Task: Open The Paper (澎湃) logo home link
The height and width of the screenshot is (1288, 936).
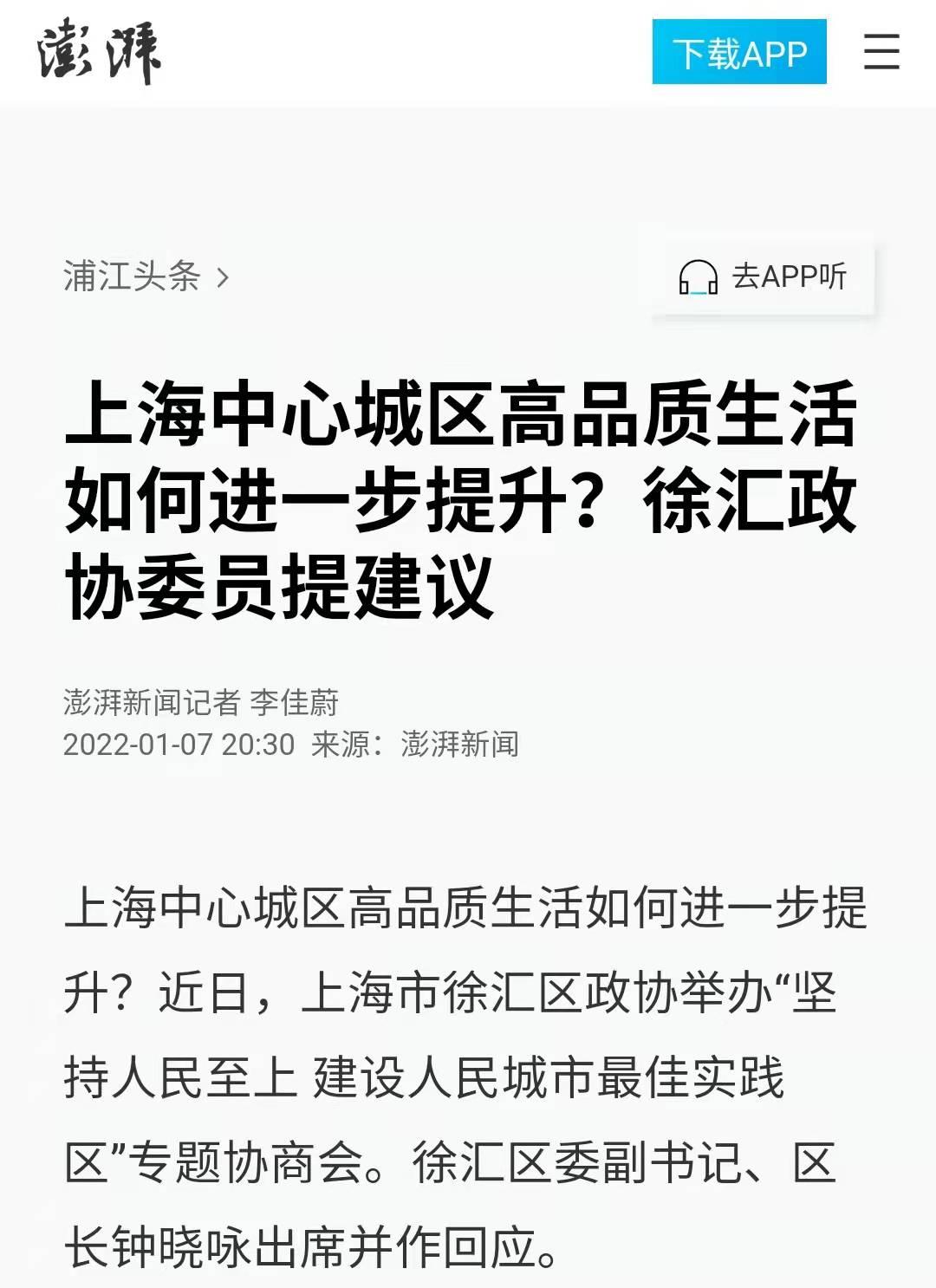Action: tap(99, 52)
